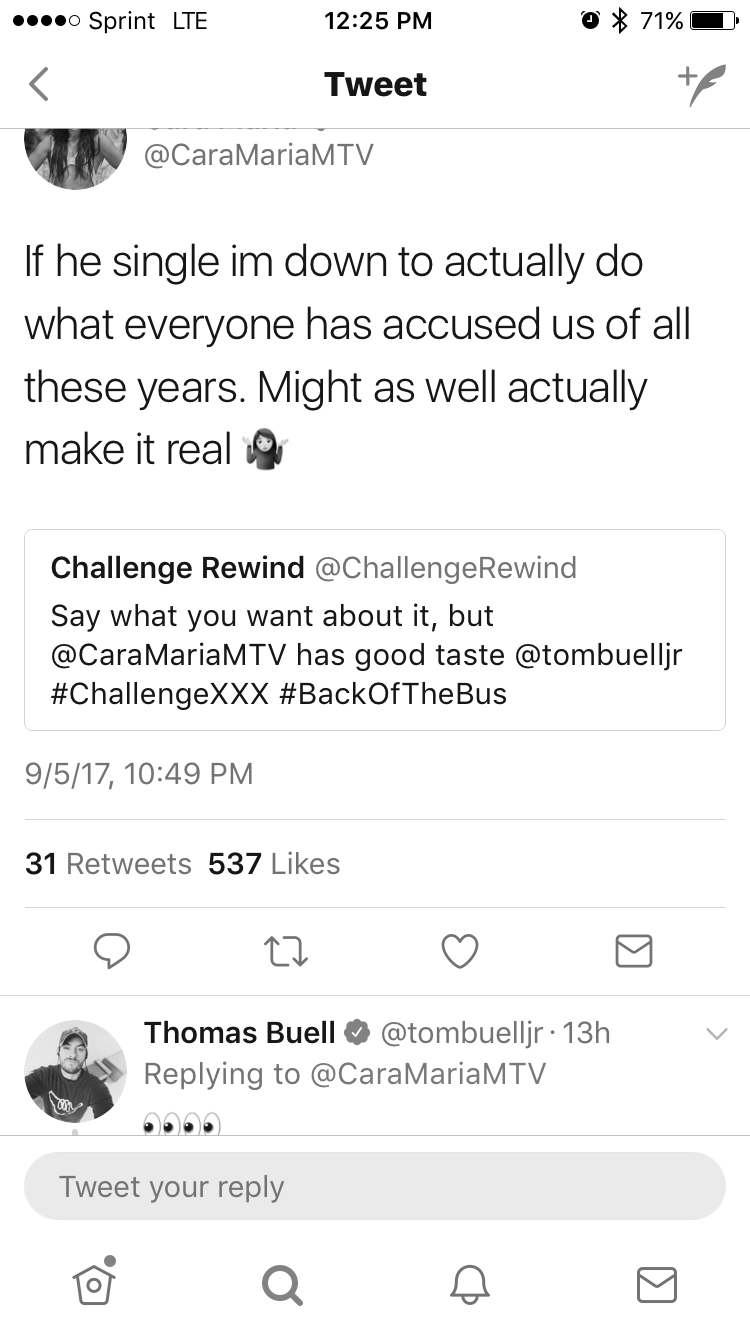Expand the chevron menu on Thomas Buell's reply

click(x=716, y=1034)
